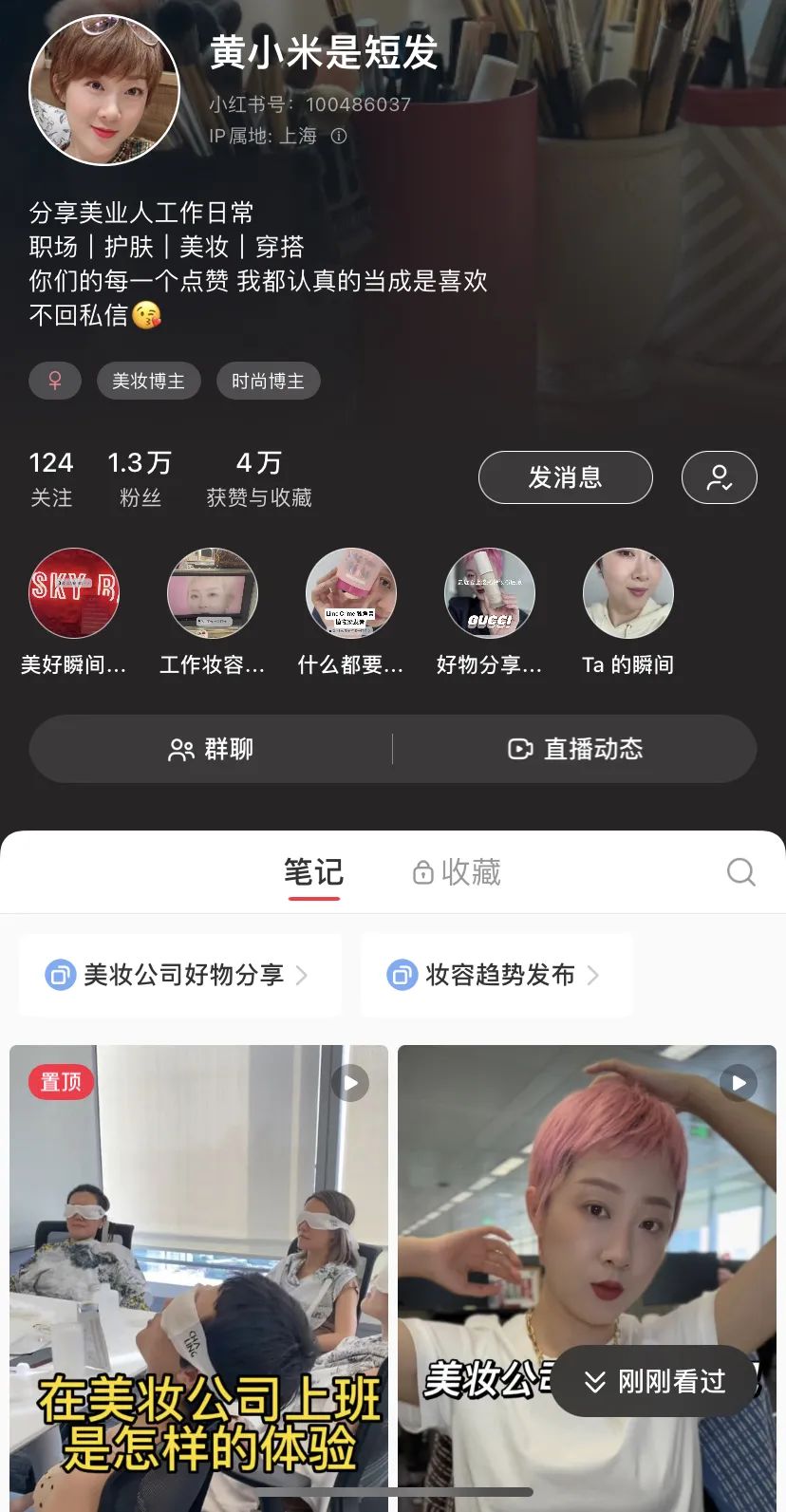Jump to 刚刚看过 recently viewed note

click(655, 1381)
